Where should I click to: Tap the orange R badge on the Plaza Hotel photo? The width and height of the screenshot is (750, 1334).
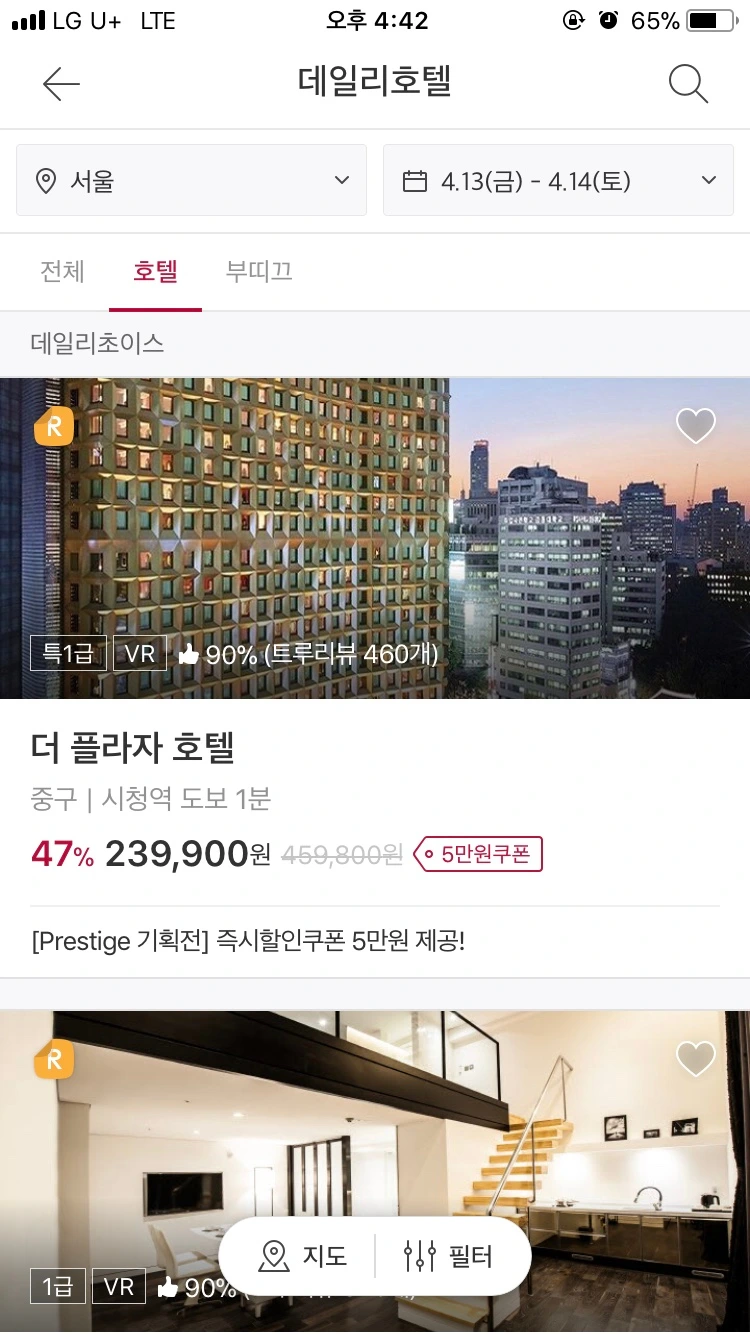(x=53, y=426)
